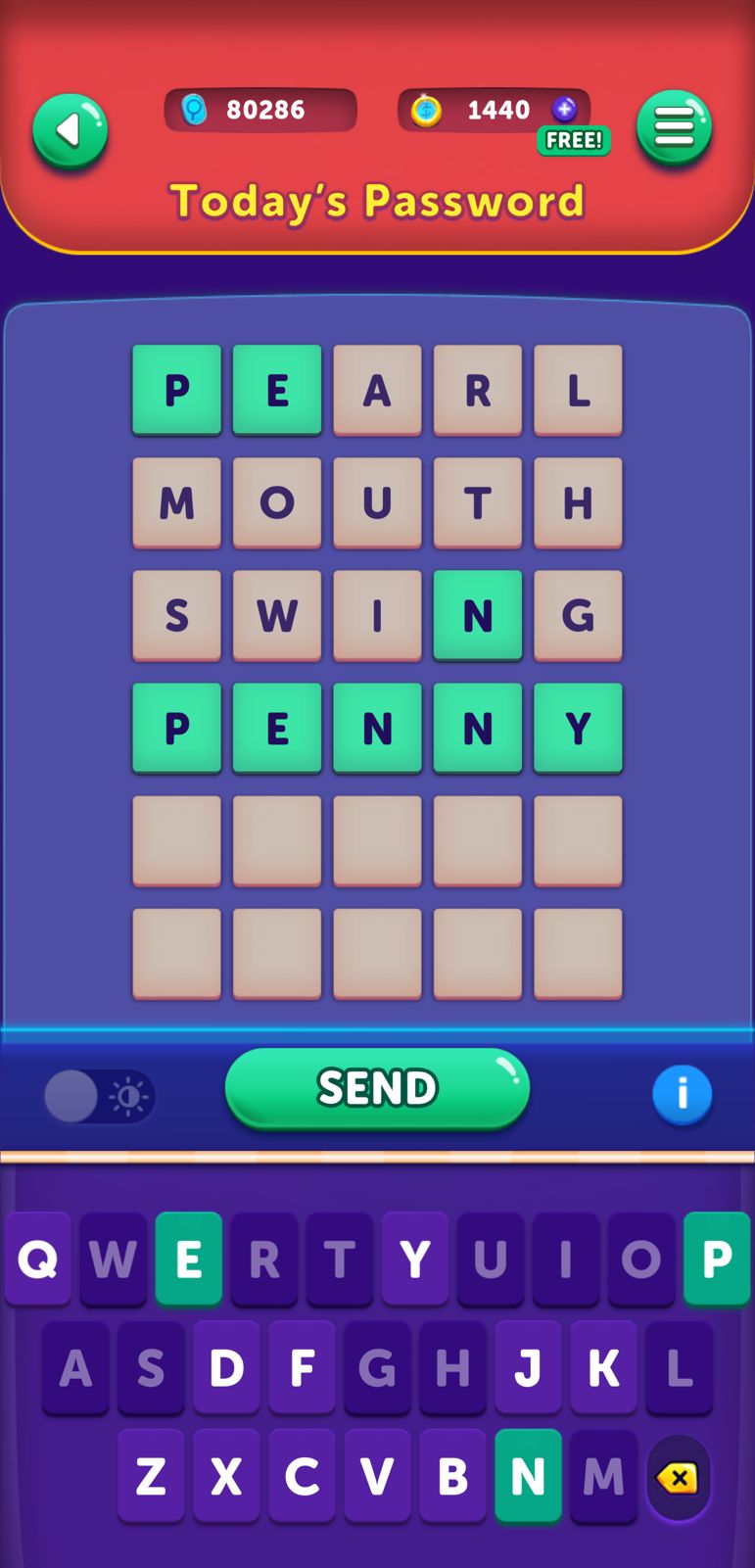This screenshot has width=755, height=1568.
Task: Type the letter D key
Action: tap(226, 1368)
